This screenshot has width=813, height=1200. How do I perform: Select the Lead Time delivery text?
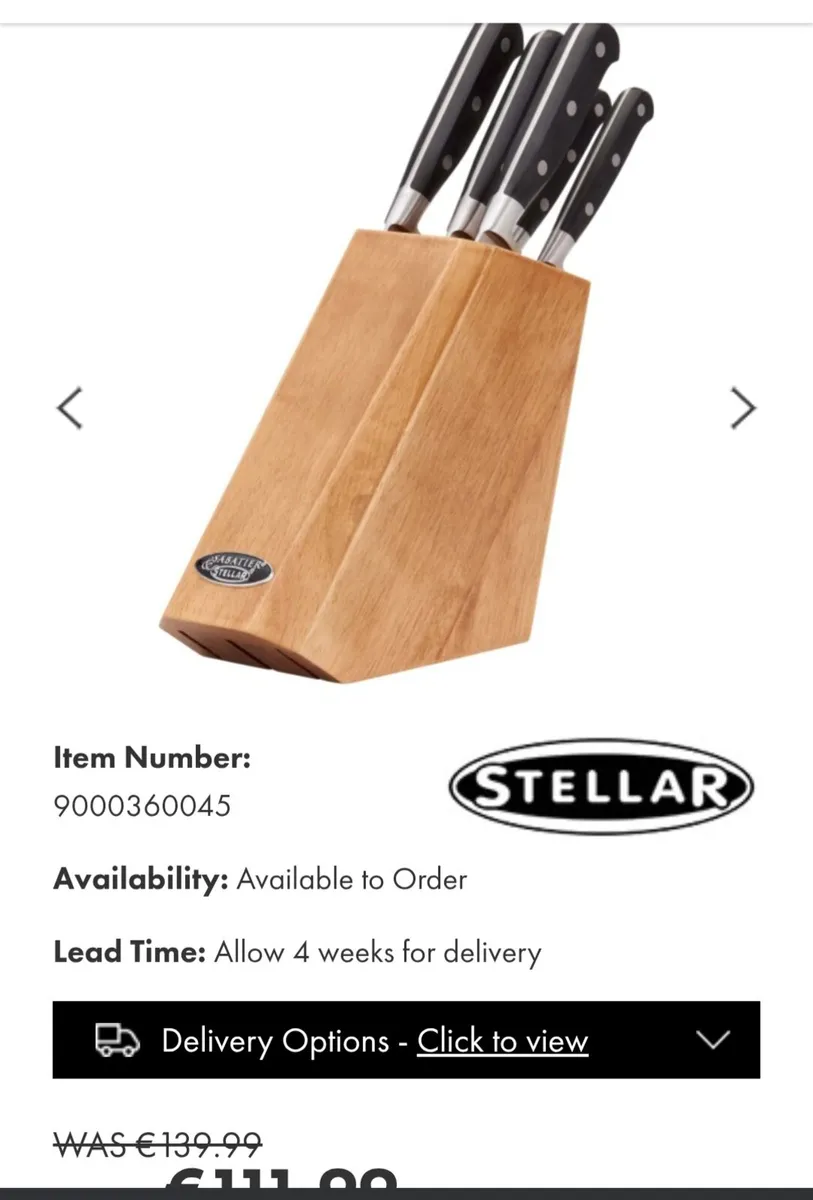pos(296,952)
